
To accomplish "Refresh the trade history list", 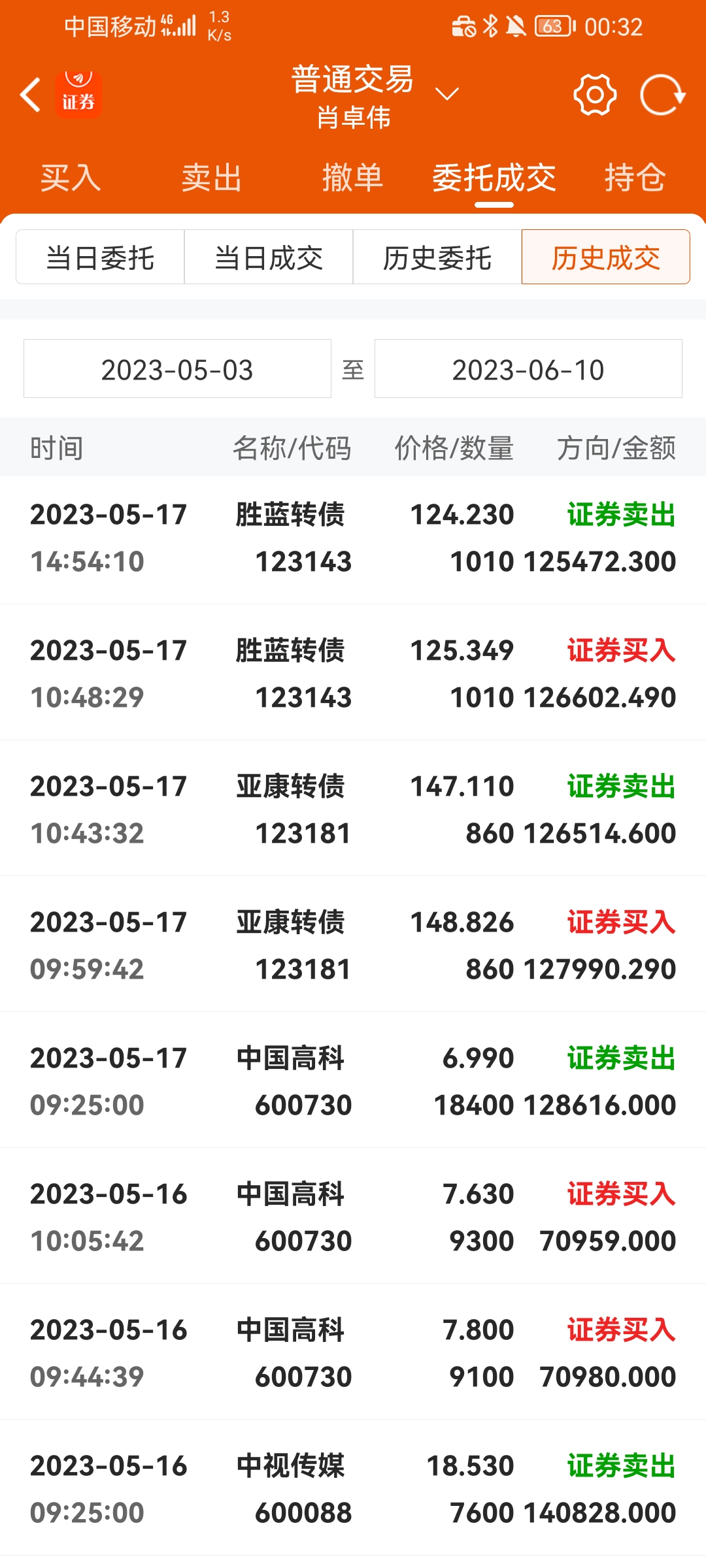I will [662, 95].
